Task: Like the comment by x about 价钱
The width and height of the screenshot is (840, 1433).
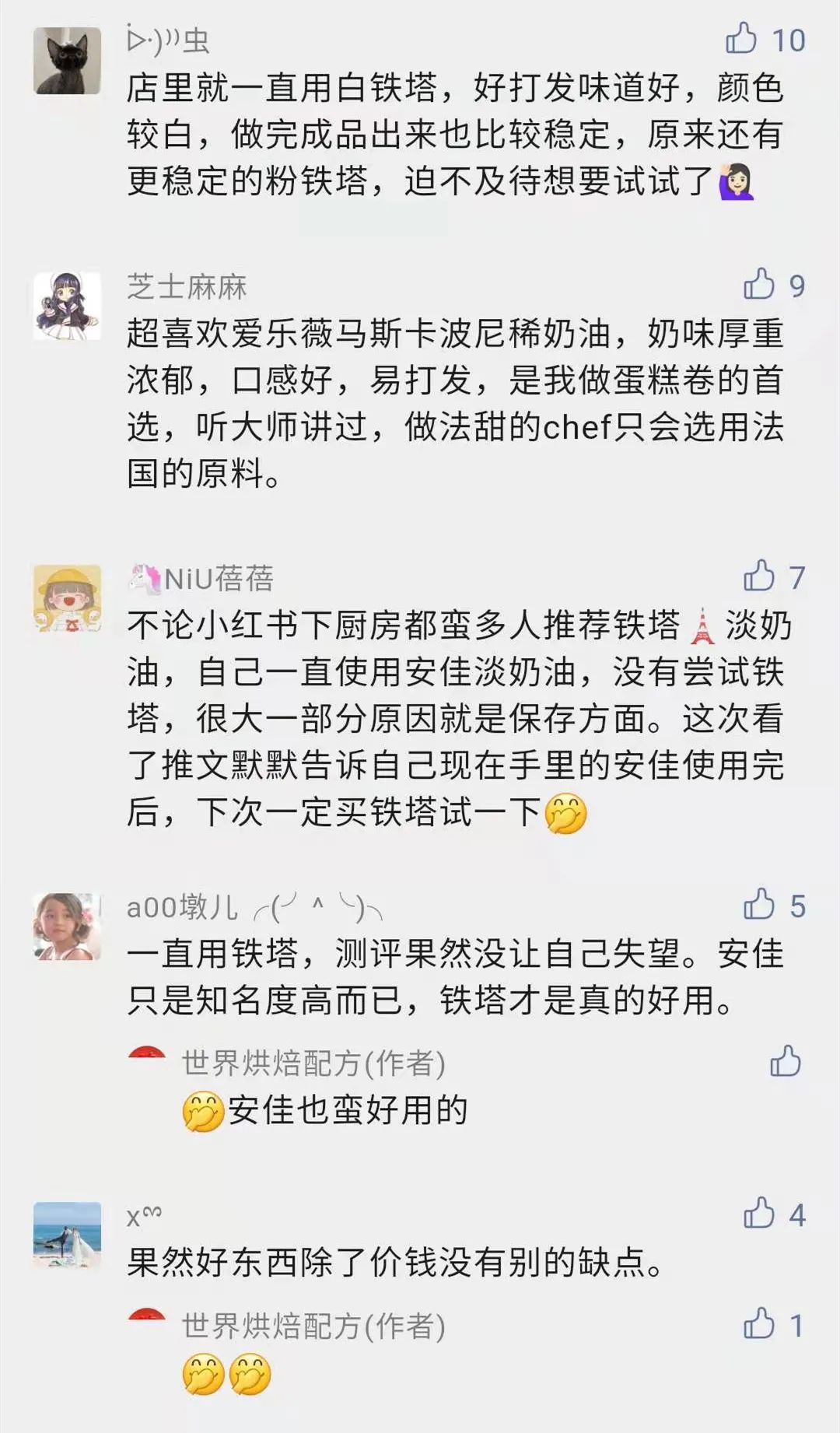Action: (x=759, y=1214)
